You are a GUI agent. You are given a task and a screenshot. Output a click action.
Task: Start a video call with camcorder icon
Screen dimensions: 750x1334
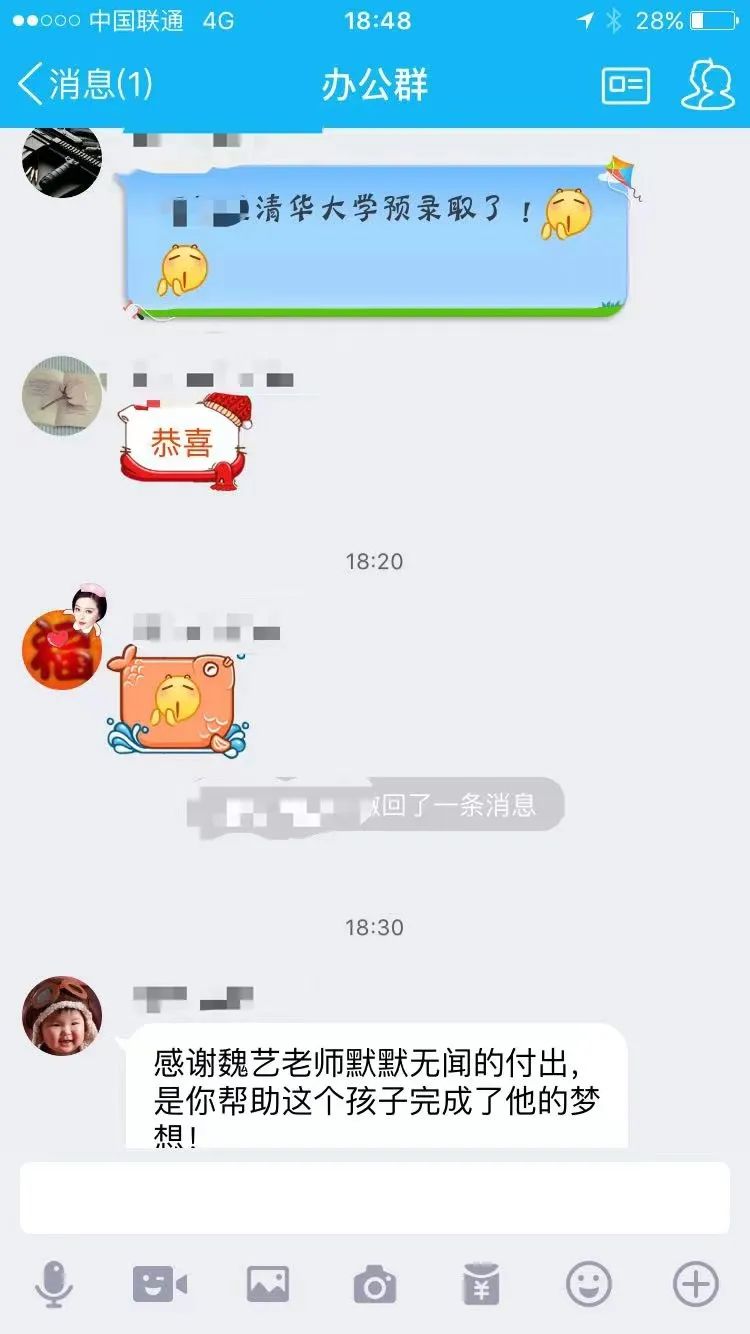pyautogui.click(x=160, y=1283)
